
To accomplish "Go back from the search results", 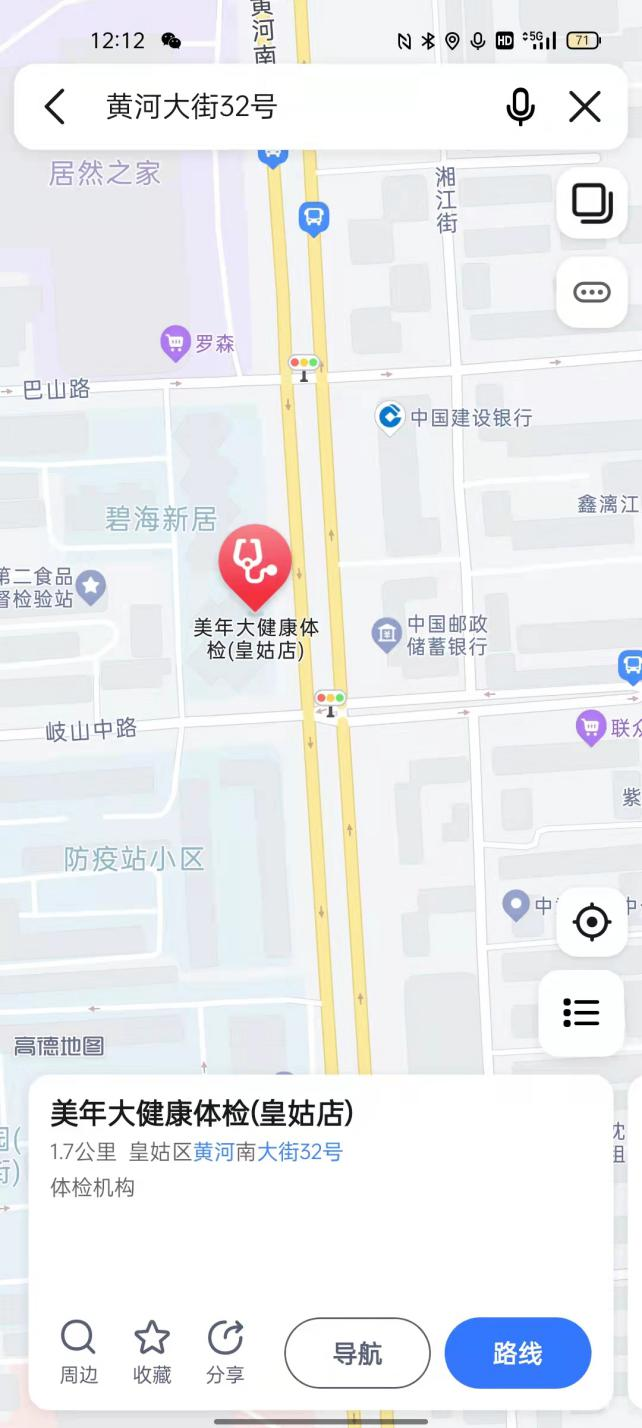I will [56, 107].
